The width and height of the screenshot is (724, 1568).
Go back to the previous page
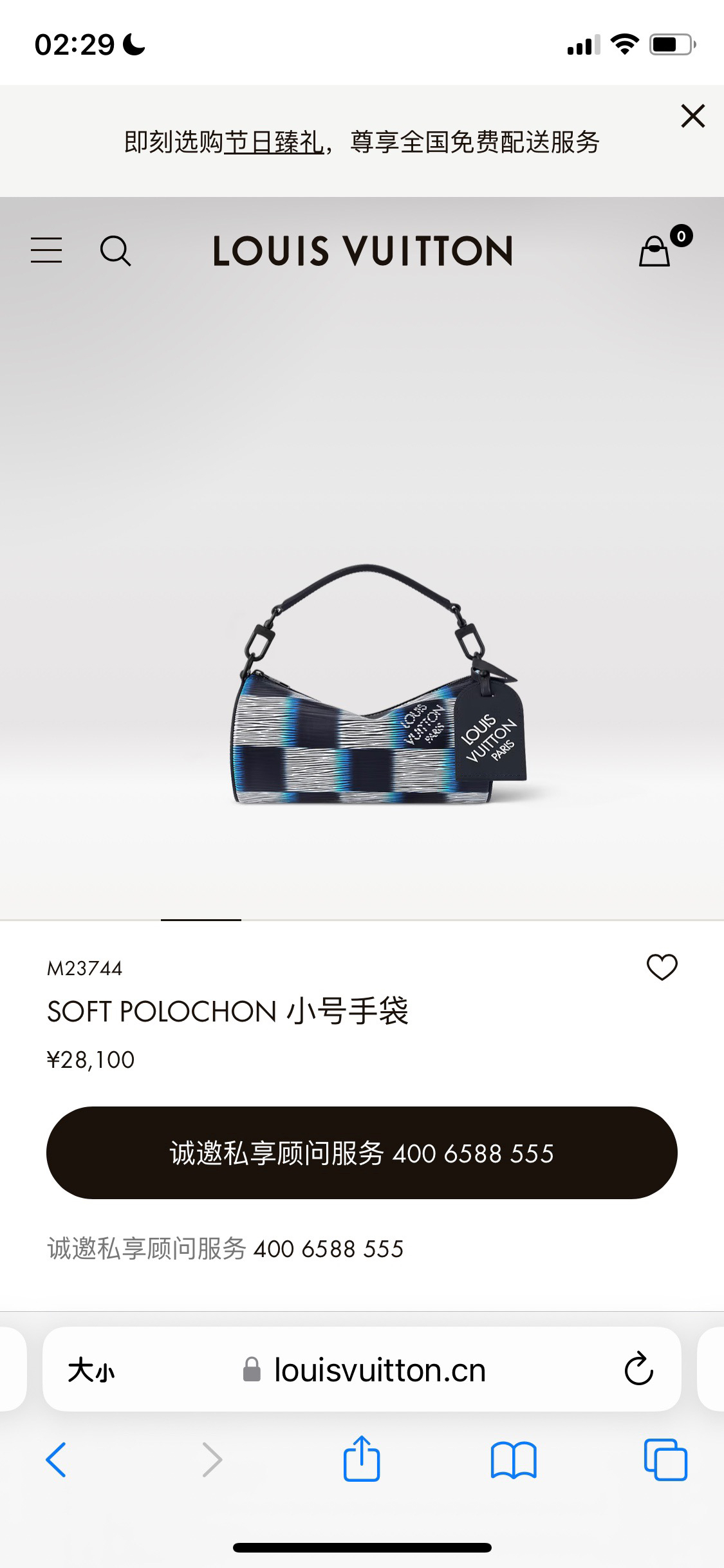[x=56, y=1459]
